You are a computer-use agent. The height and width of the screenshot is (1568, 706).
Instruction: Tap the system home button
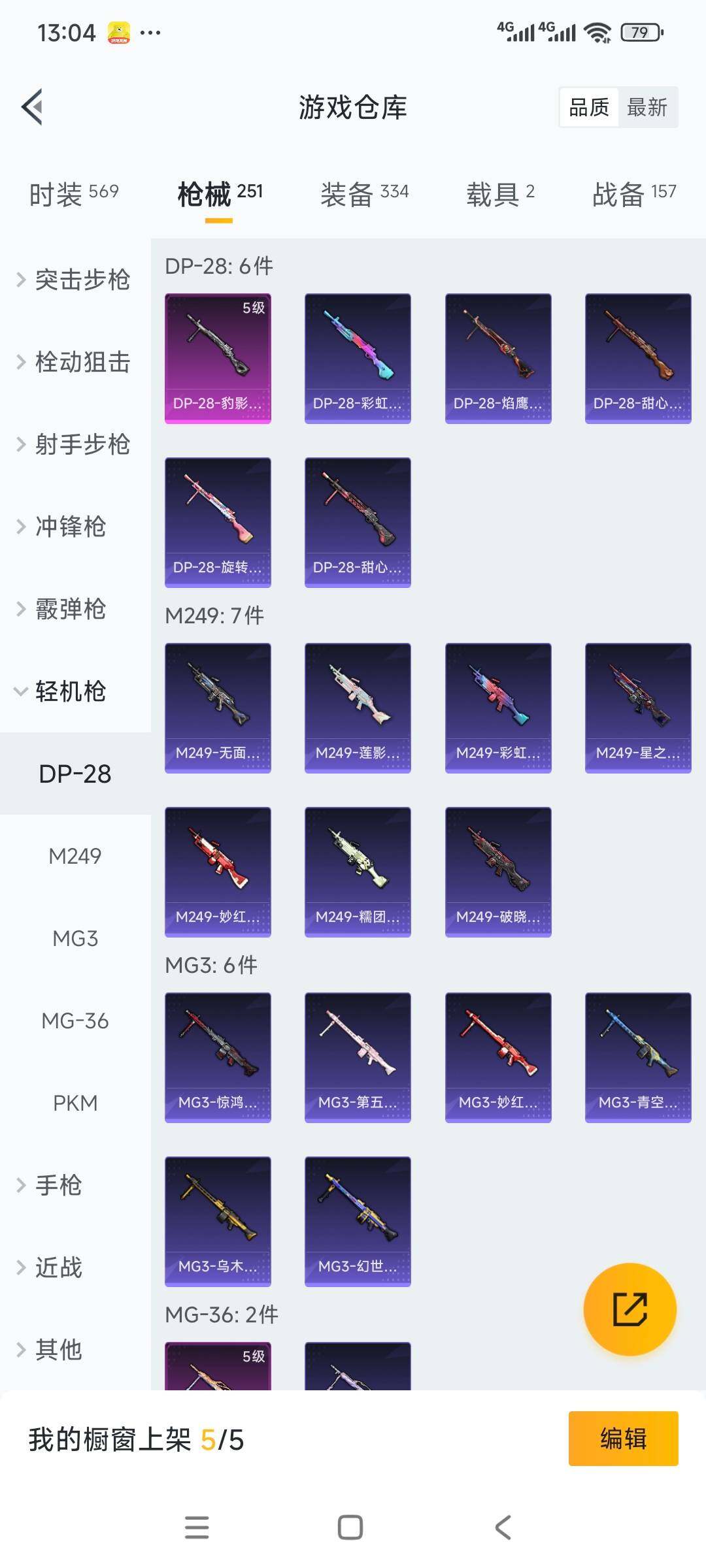pos(350,1527)
